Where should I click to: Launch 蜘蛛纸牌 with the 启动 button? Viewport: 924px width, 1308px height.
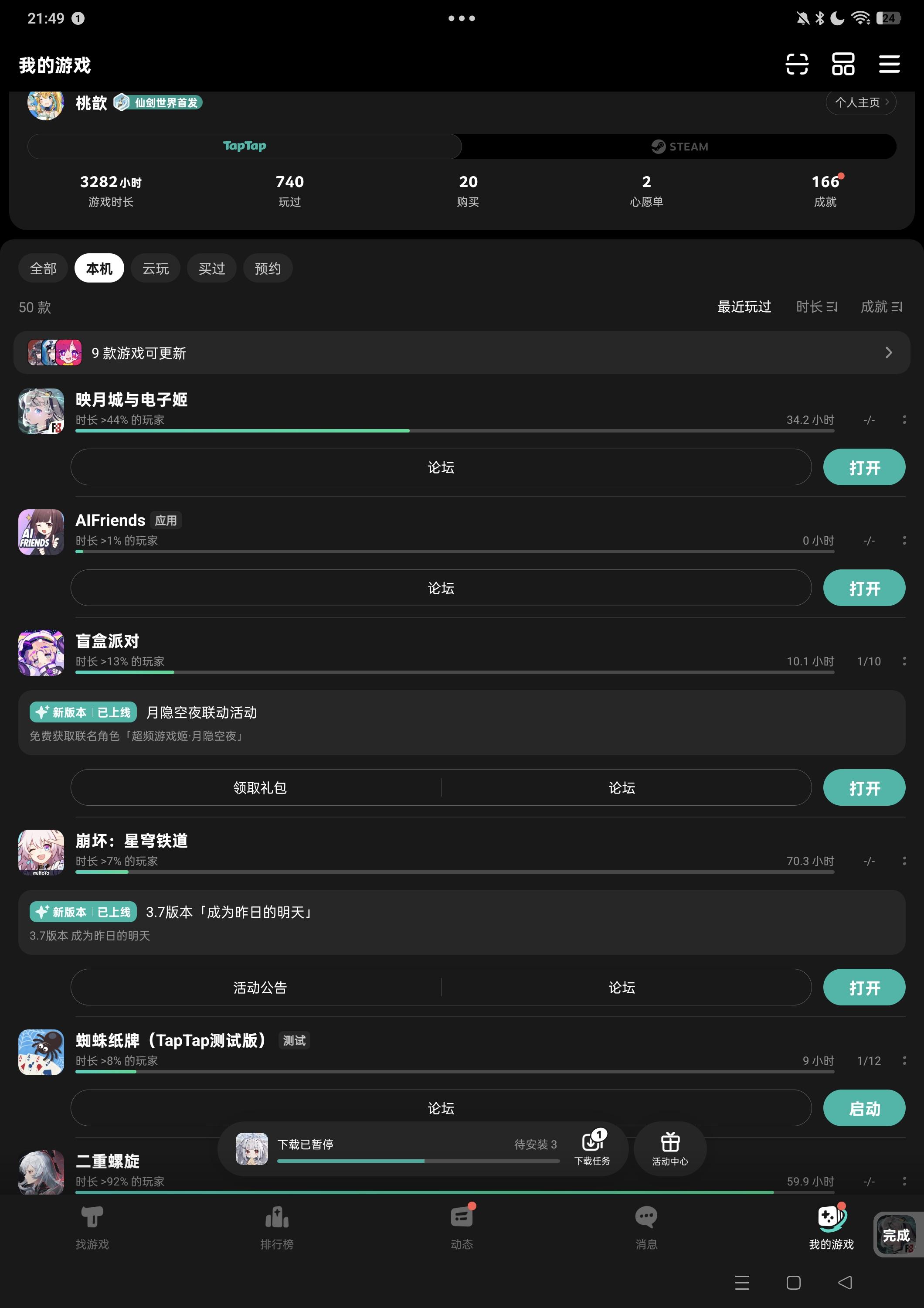[x=864, y=1108]
